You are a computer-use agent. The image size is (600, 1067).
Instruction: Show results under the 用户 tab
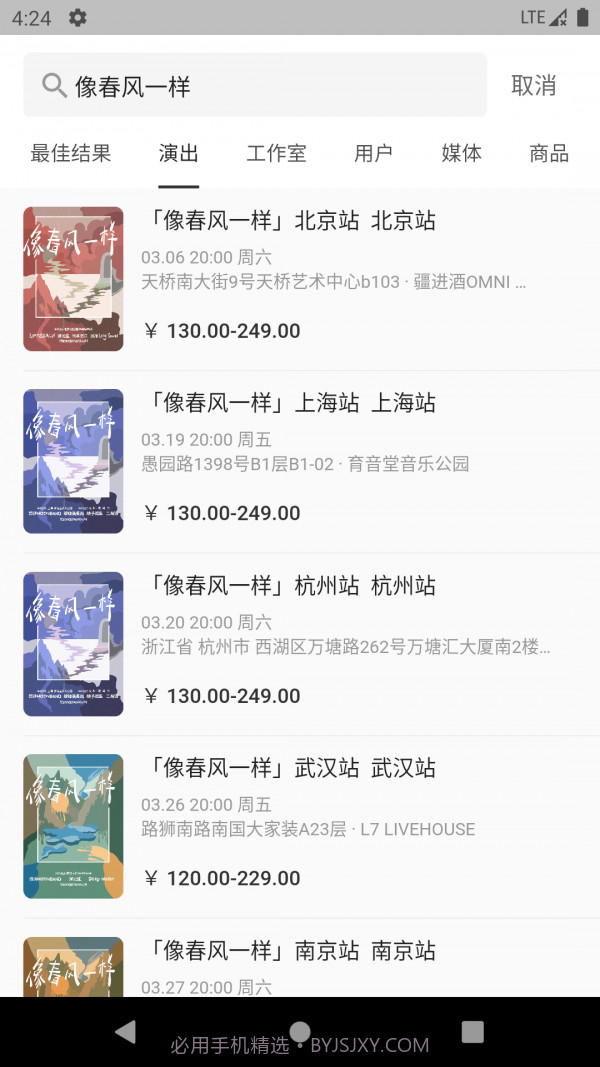(x=373, y=153)
